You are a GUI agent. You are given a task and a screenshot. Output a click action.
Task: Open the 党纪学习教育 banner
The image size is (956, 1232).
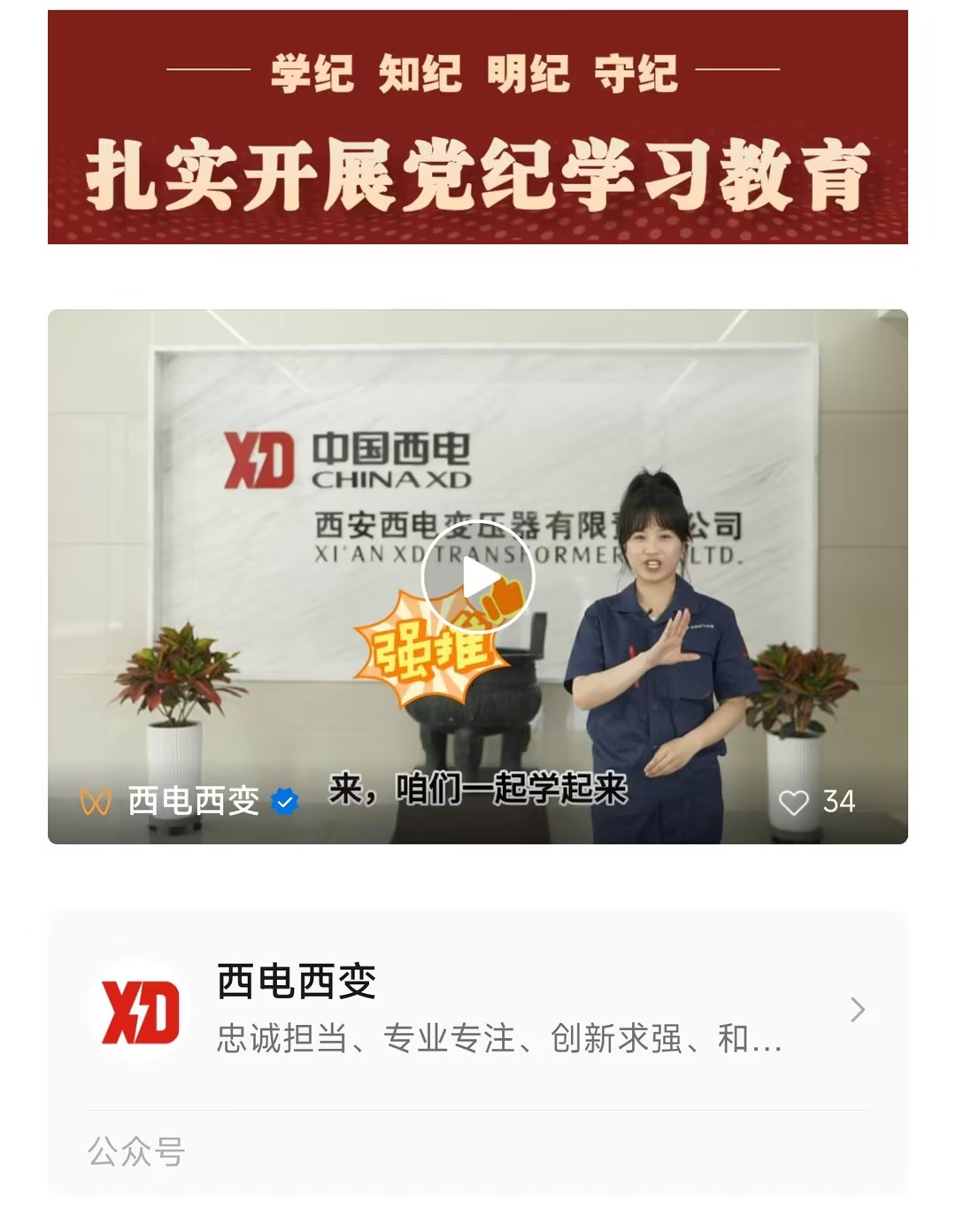(478, 127)
